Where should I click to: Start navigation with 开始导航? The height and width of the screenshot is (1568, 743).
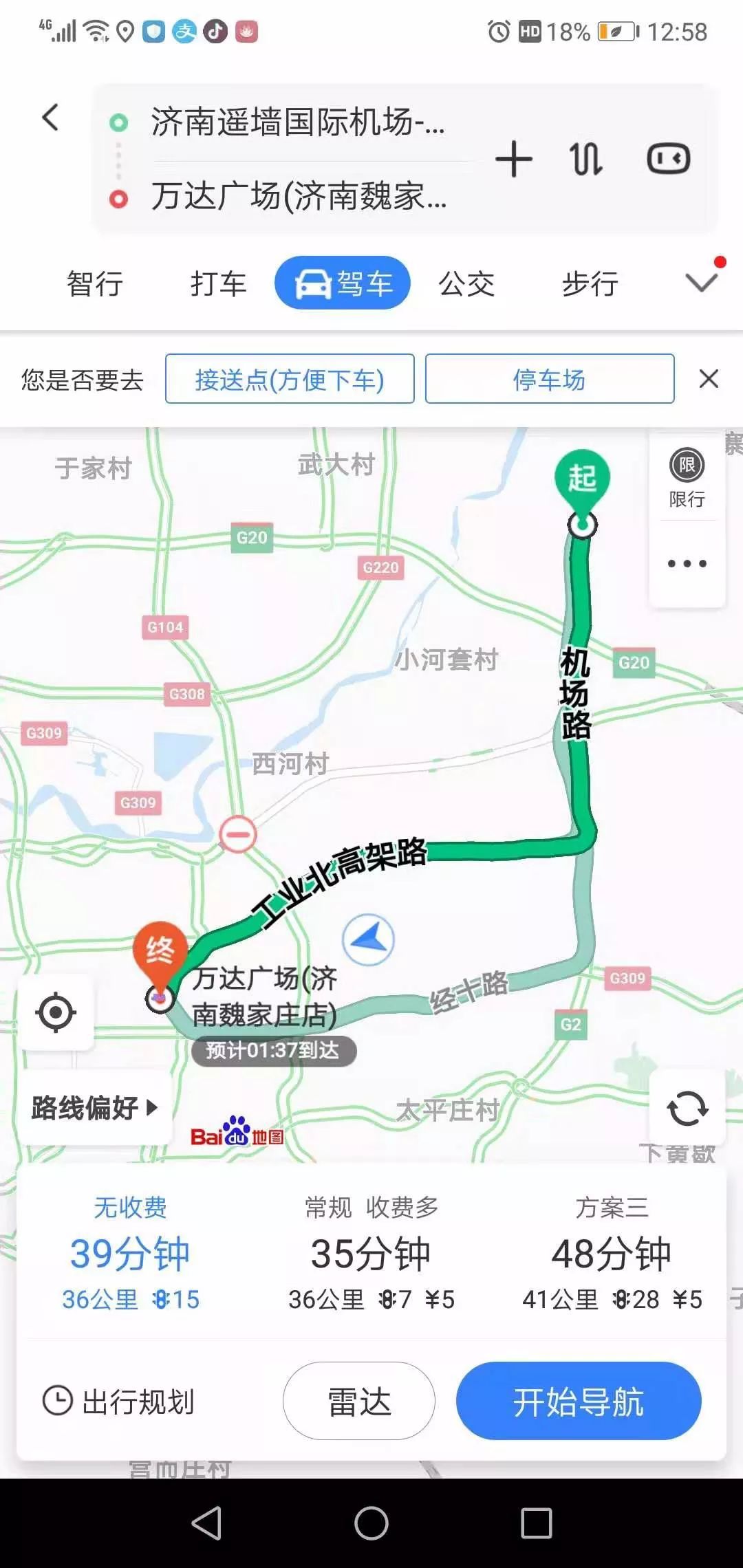tap(579, 1402)
